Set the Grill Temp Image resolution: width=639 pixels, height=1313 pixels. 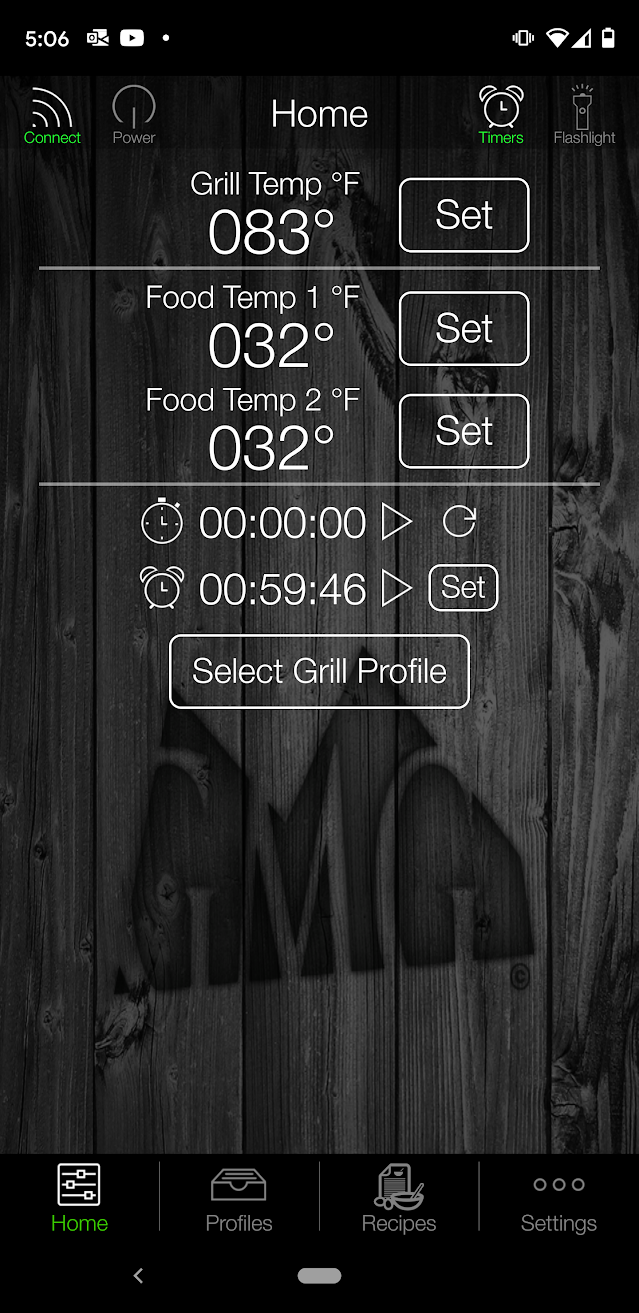tap(464, 215)
